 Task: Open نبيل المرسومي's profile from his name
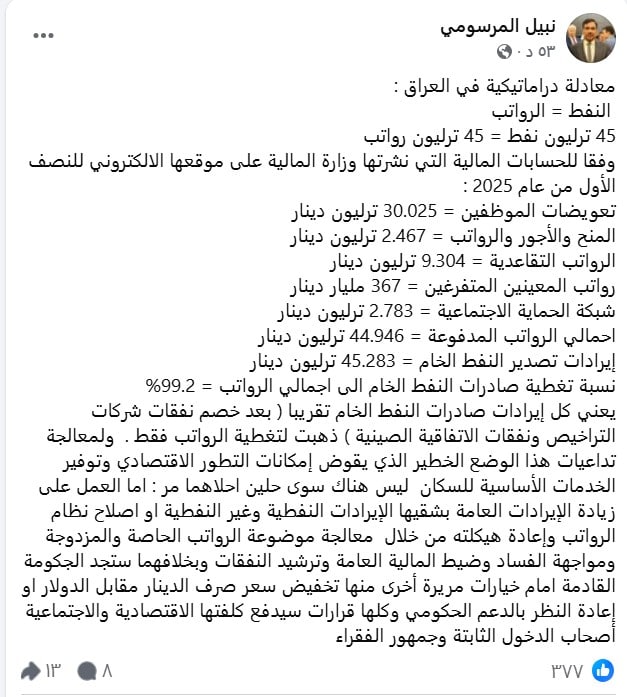pyautogui.click(x=497, y=25)
